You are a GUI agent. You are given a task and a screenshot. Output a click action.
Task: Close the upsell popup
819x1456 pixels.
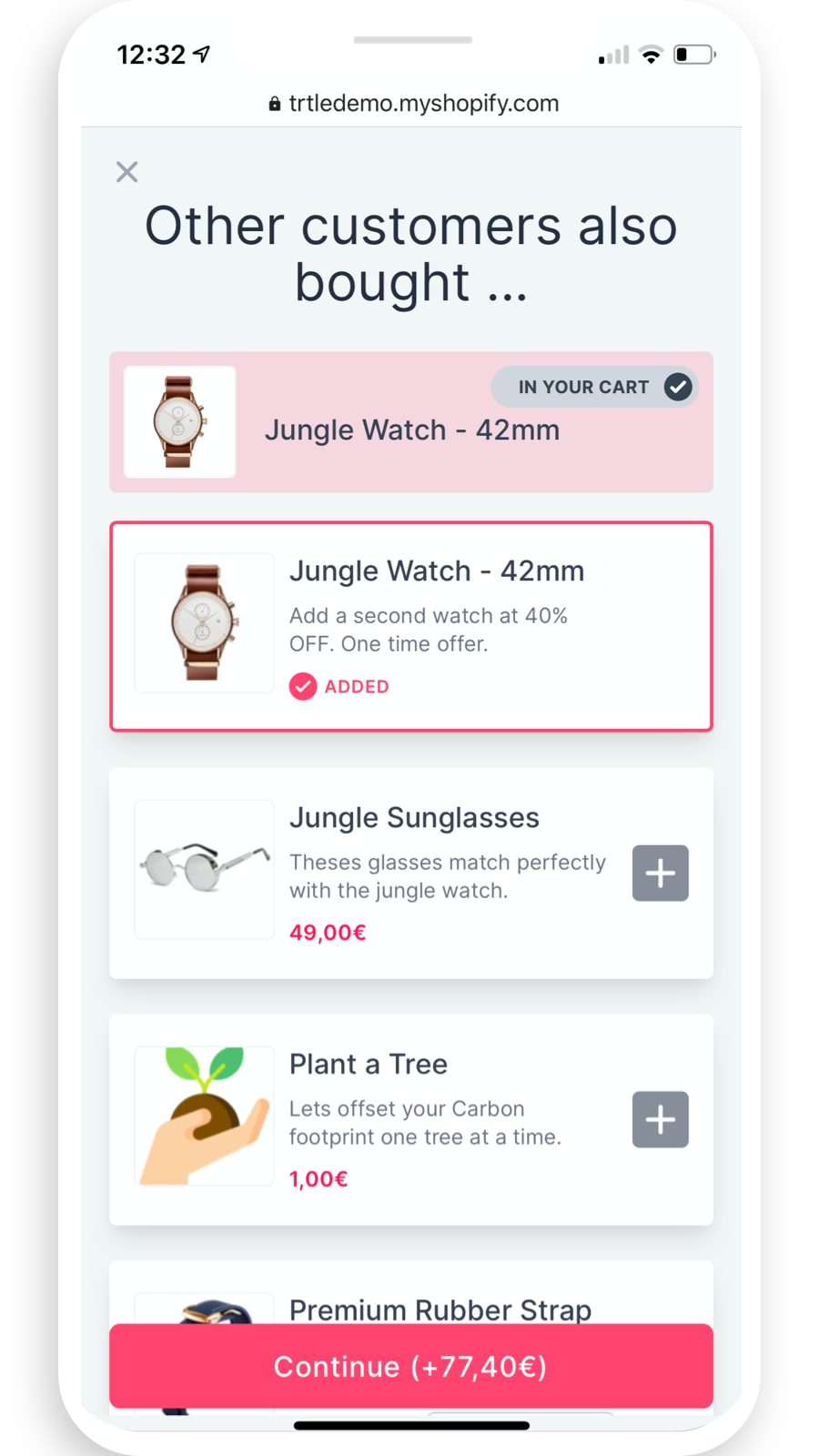tap(127, 172)
